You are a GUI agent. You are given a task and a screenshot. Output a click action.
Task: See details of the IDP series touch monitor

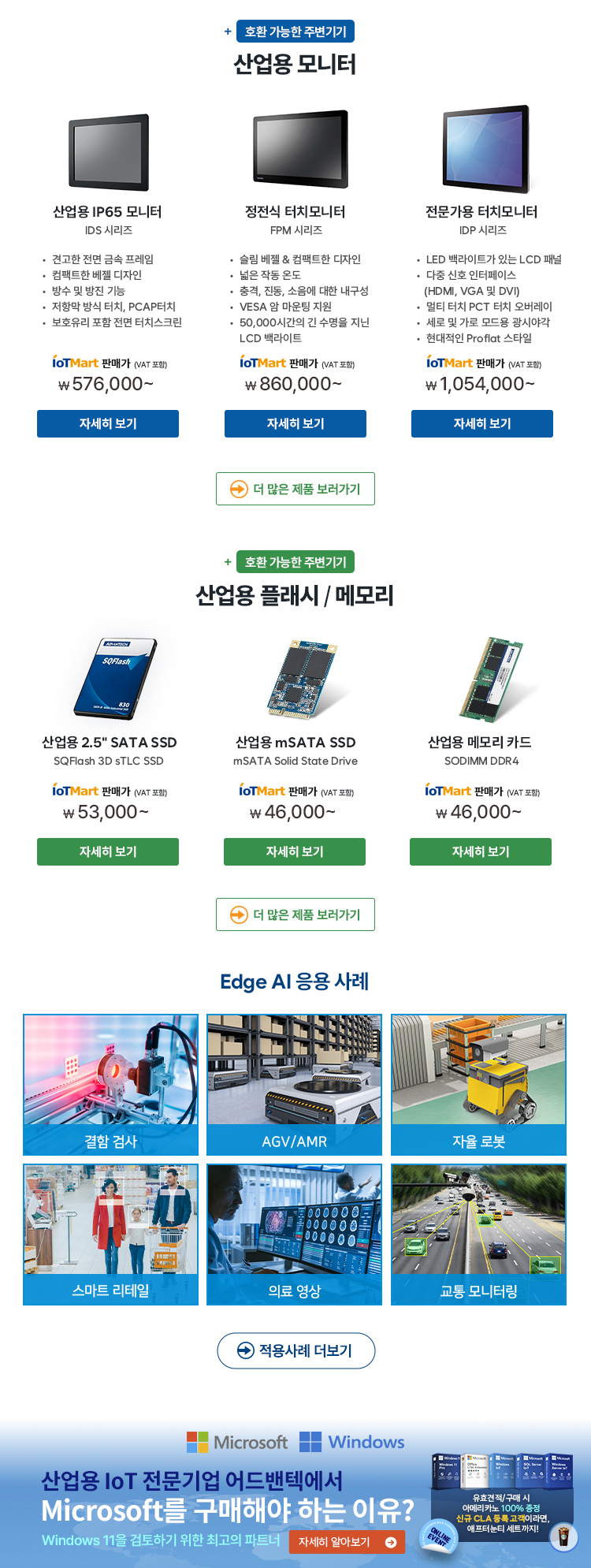click(481, 423)
